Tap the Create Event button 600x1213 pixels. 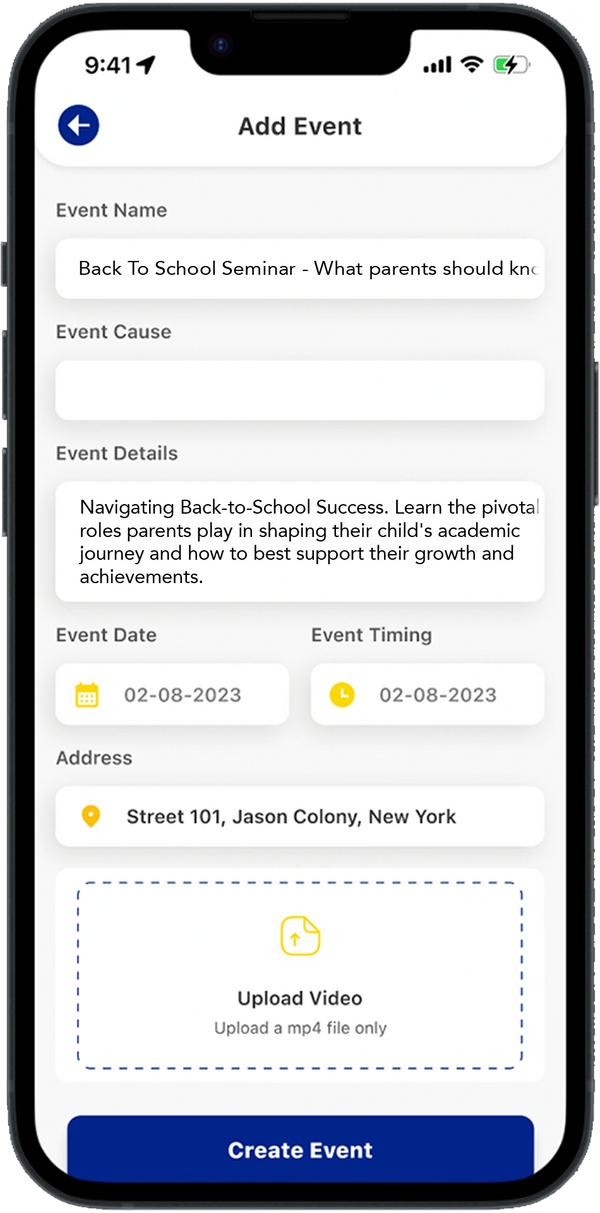(300, 1149)
